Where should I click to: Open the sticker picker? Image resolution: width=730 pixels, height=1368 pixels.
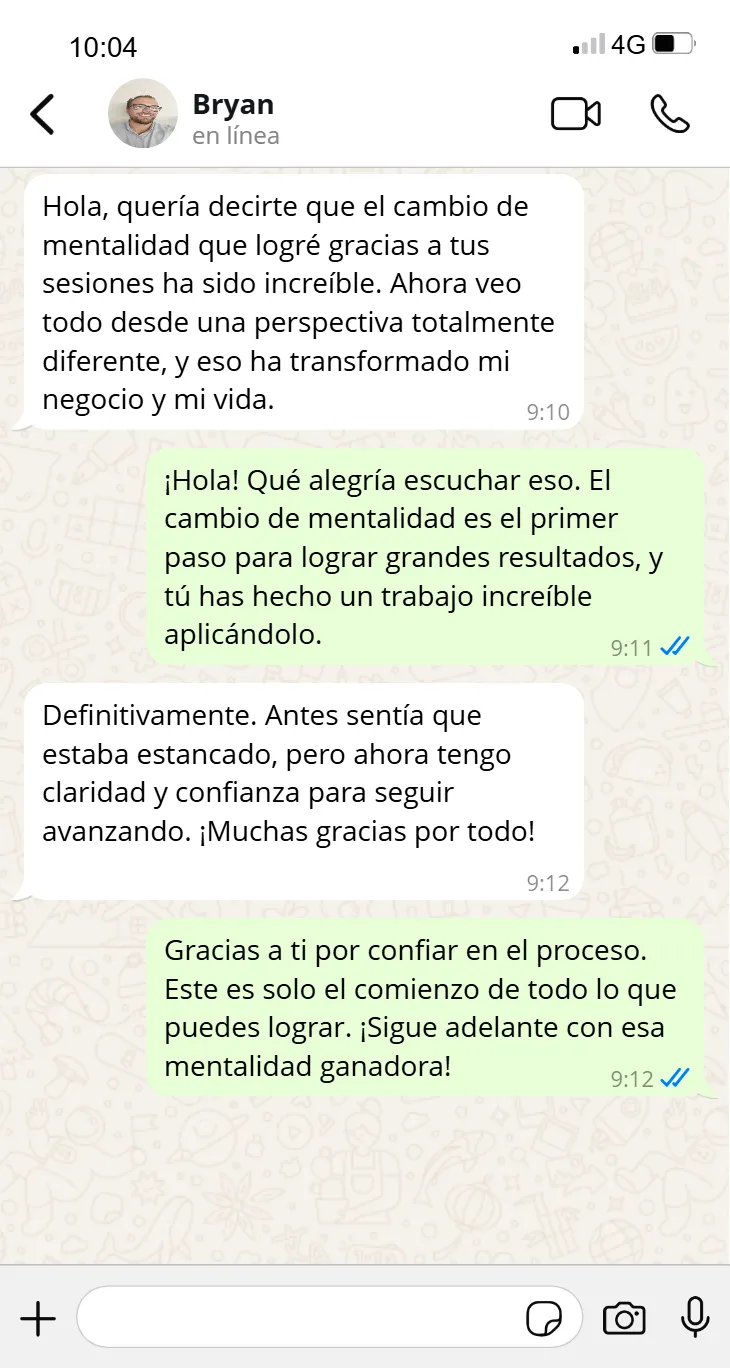tap(544, 1319)
